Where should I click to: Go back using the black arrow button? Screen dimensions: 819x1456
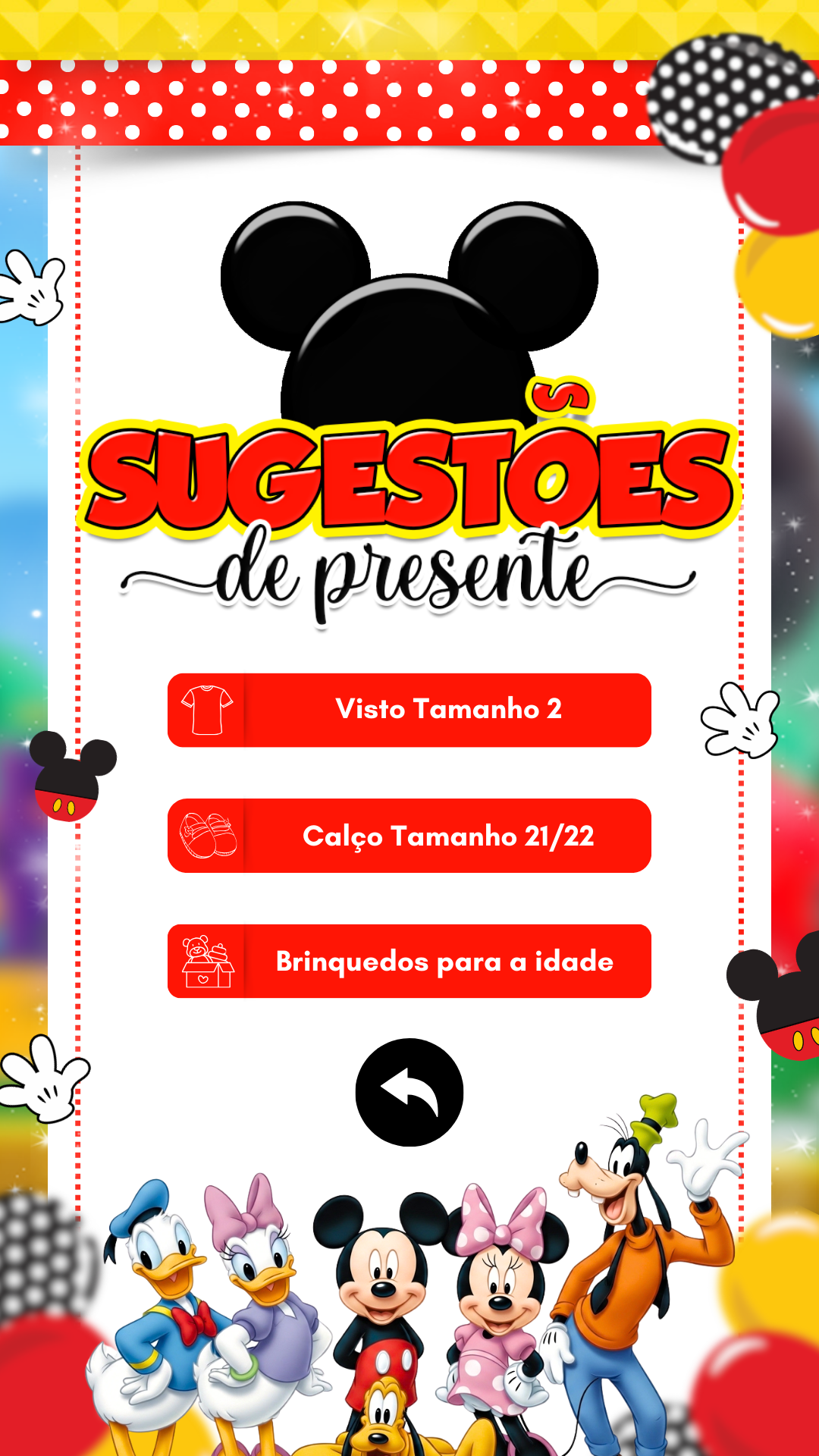409,1092
